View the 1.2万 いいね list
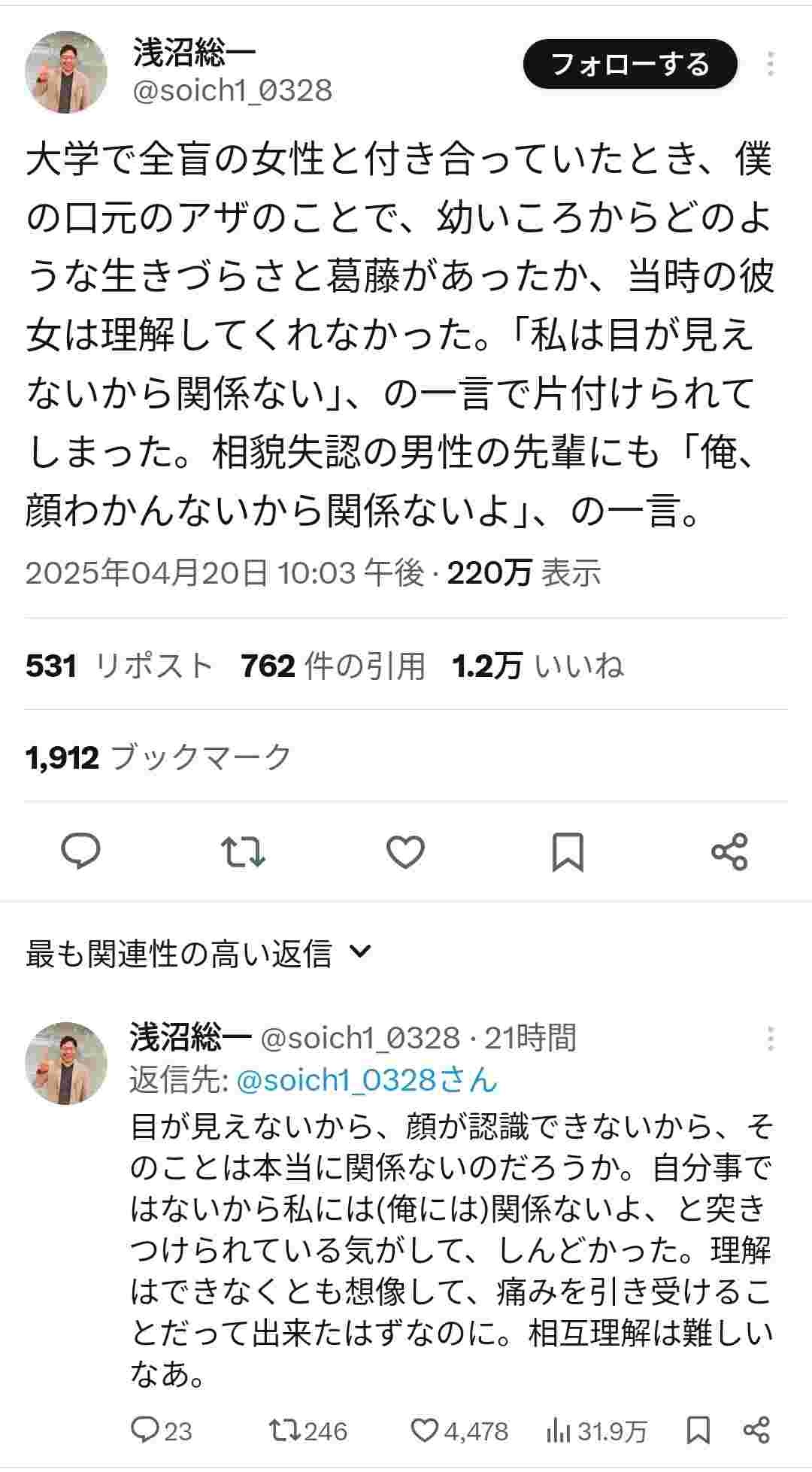 tap(538, 666)
